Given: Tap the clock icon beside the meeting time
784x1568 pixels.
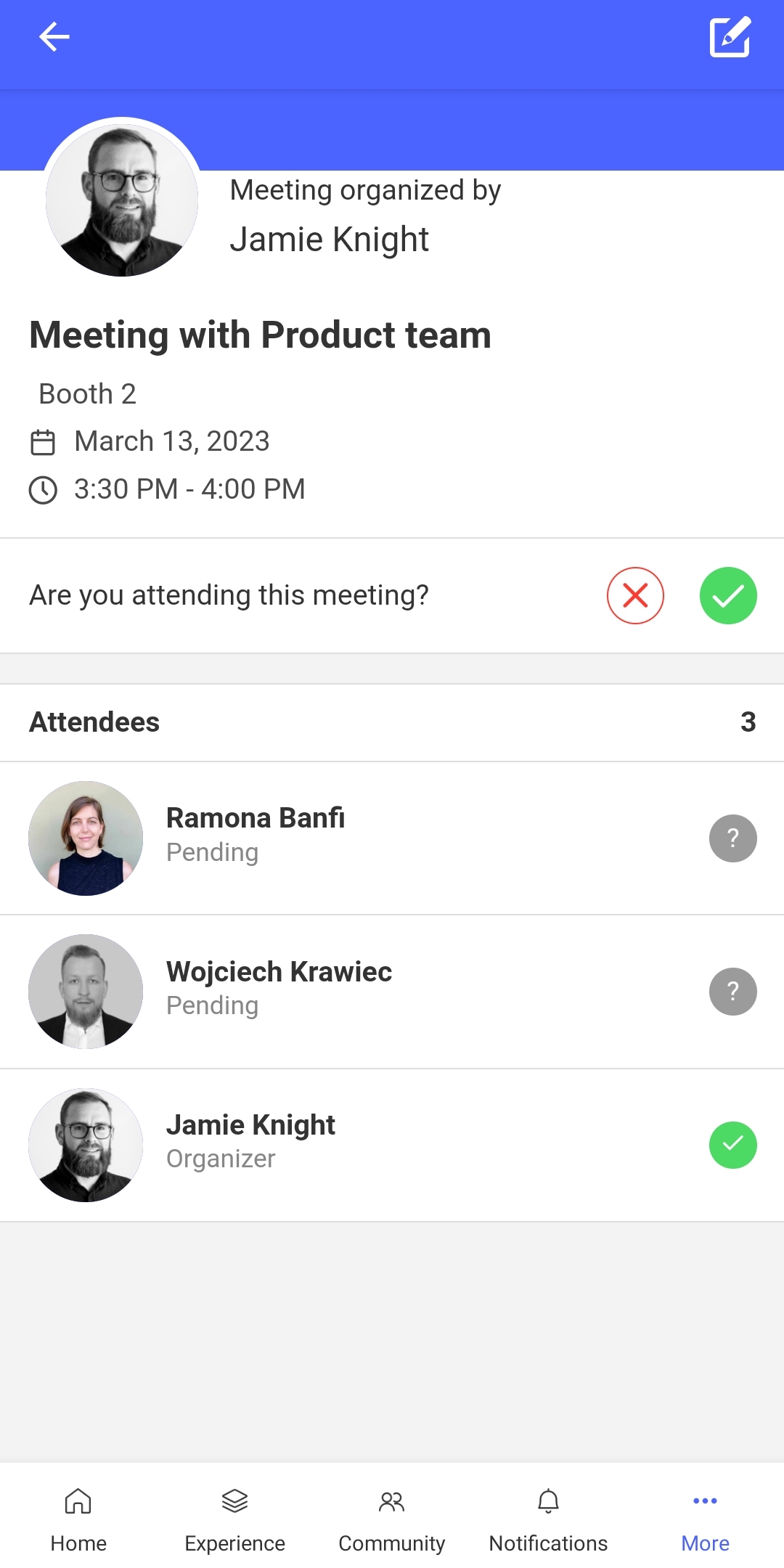Looking at the screenshot, I should click(x=44, y=489).
